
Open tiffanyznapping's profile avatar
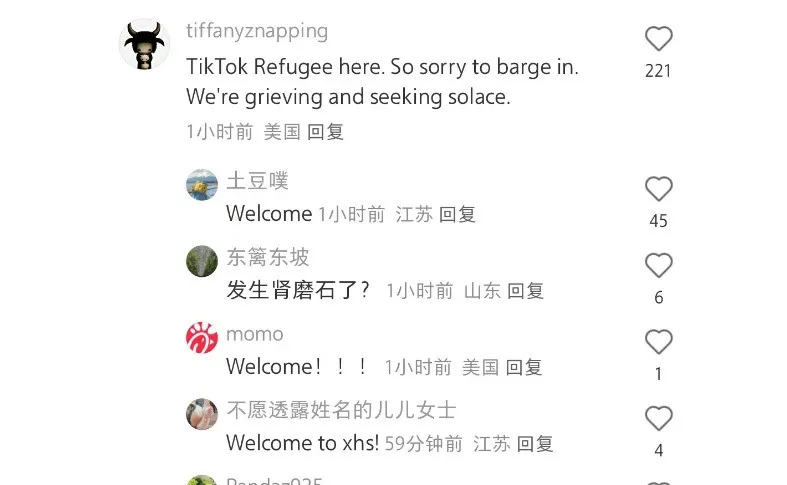coord(144,44)
